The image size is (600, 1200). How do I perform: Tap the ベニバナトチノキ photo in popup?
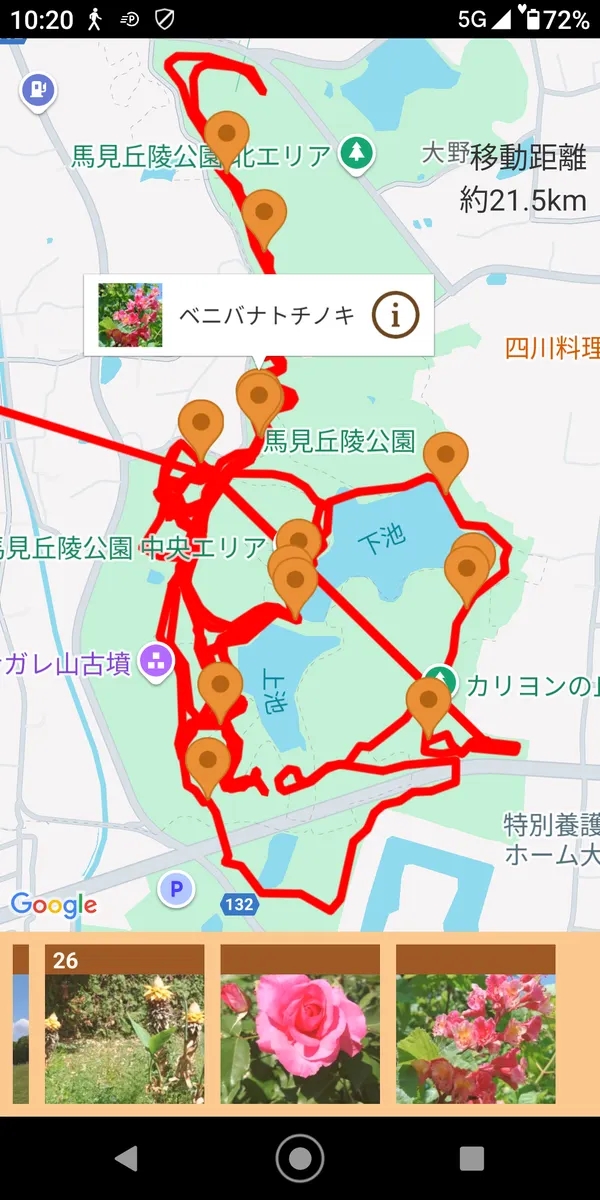click(x=130, y=315)
